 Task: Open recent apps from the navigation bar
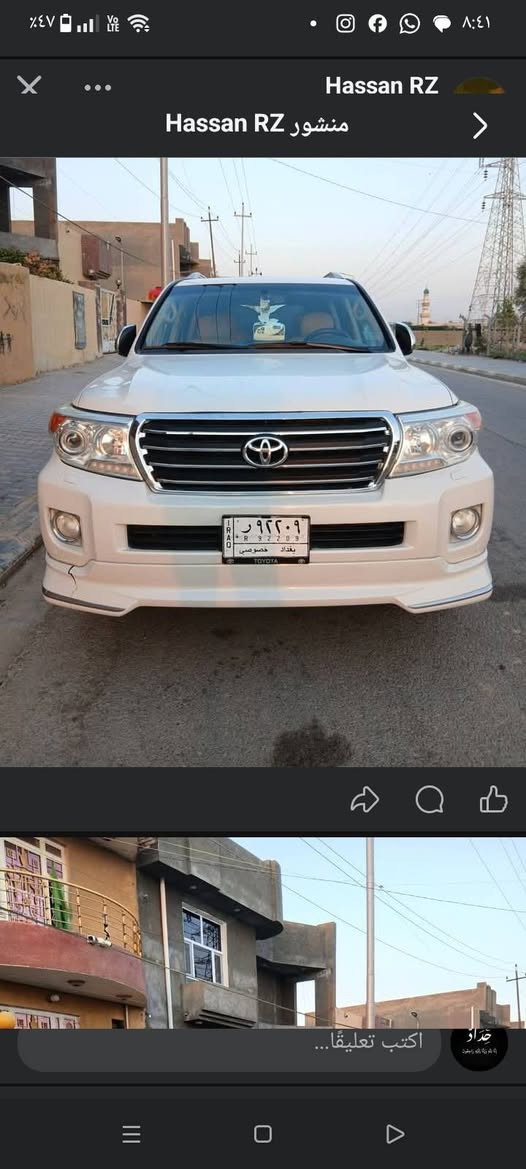(131, 1134)
